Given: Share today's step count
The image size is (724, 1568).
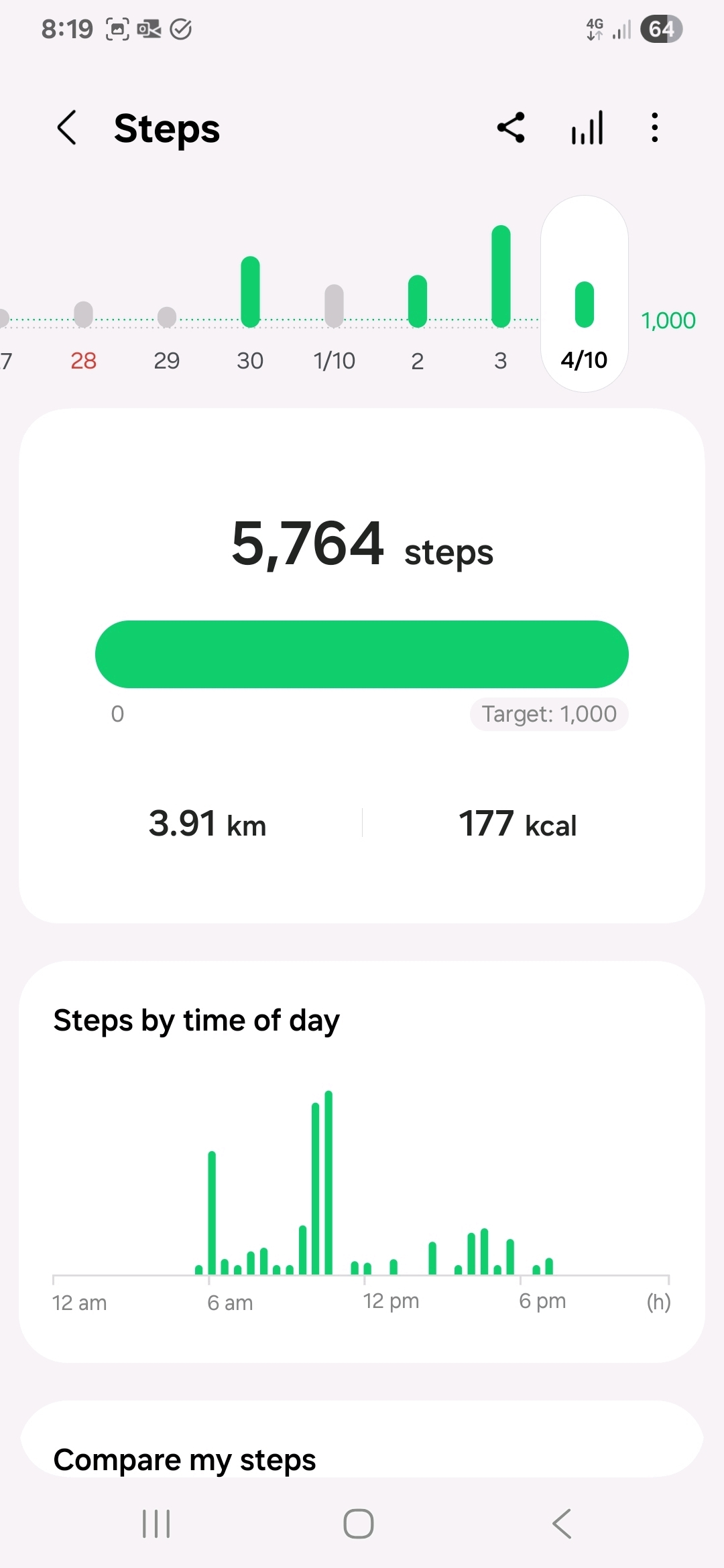Looking at the screenshot, I should tap(511, 128).
